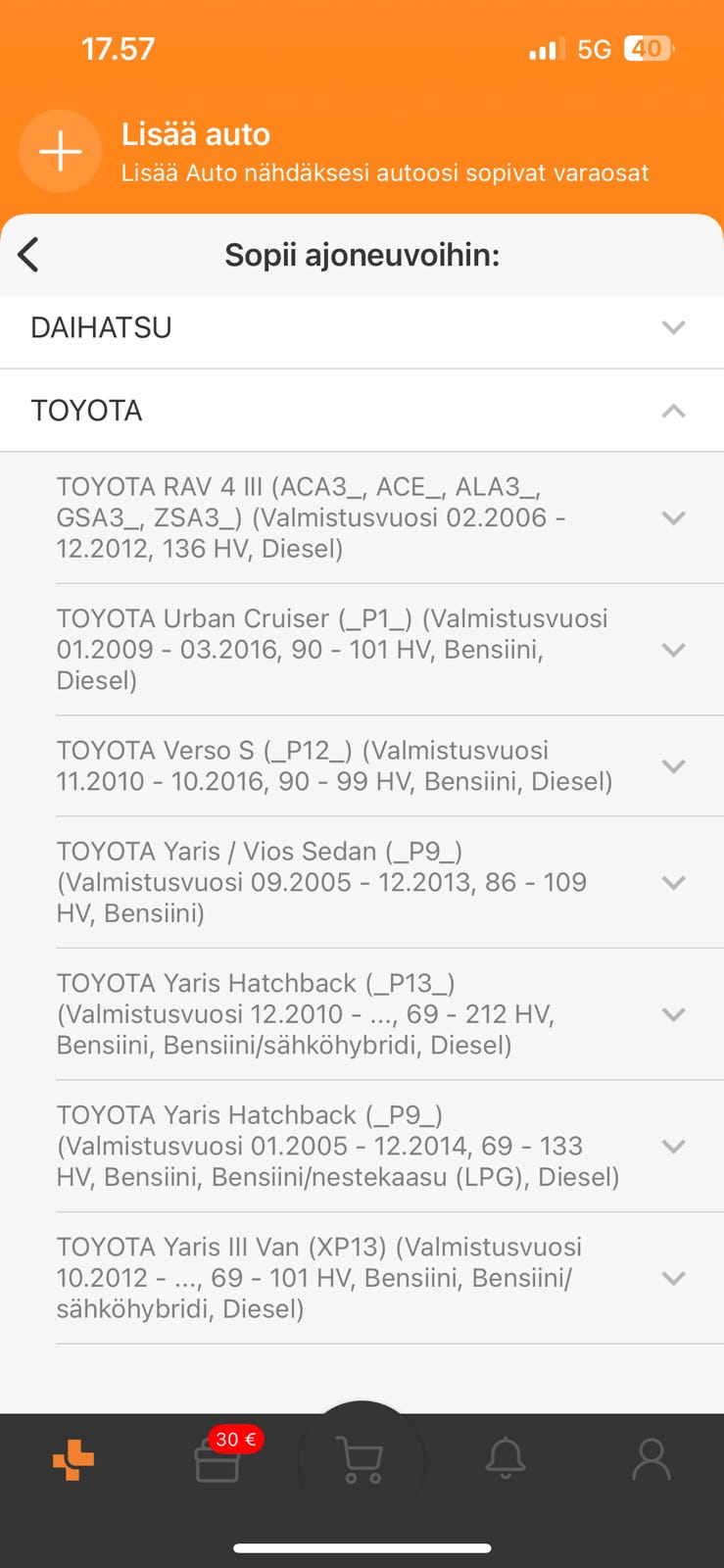Expand TOYOTA RAV 4 III details

point(672,517)
